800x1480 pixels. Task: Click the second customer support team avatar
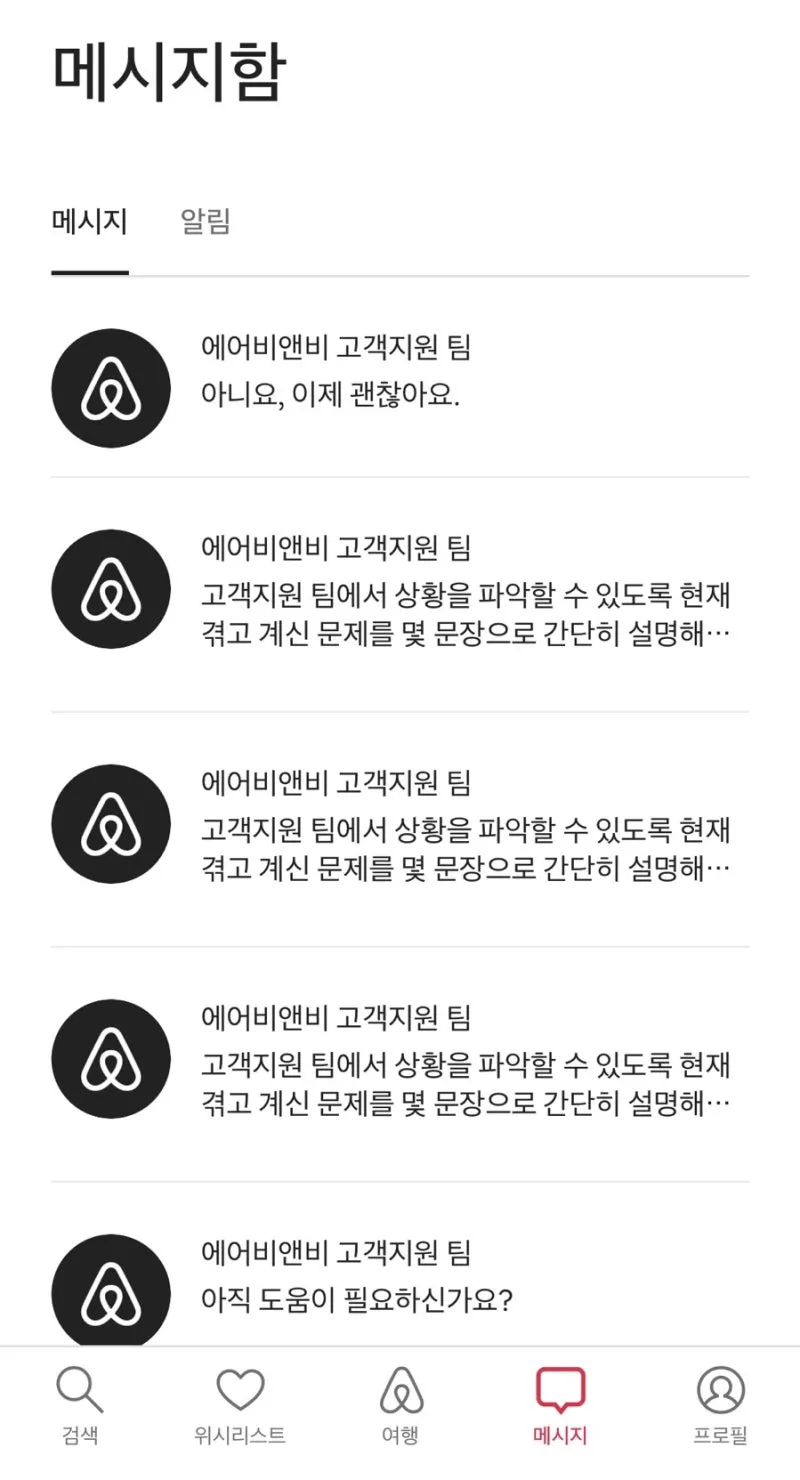[111, 590]
